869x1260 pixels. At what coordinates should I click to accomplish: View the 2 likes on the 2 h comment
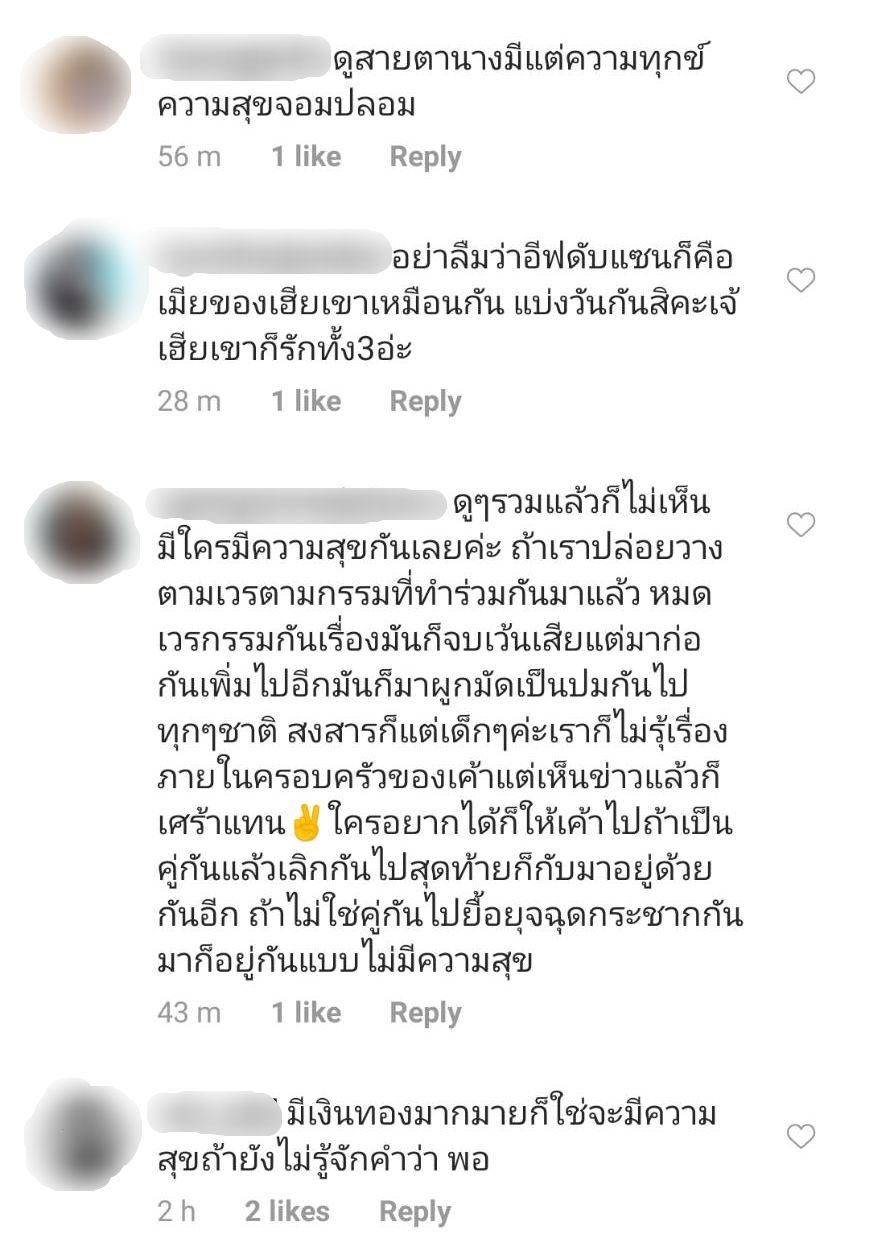(287, 1212)
